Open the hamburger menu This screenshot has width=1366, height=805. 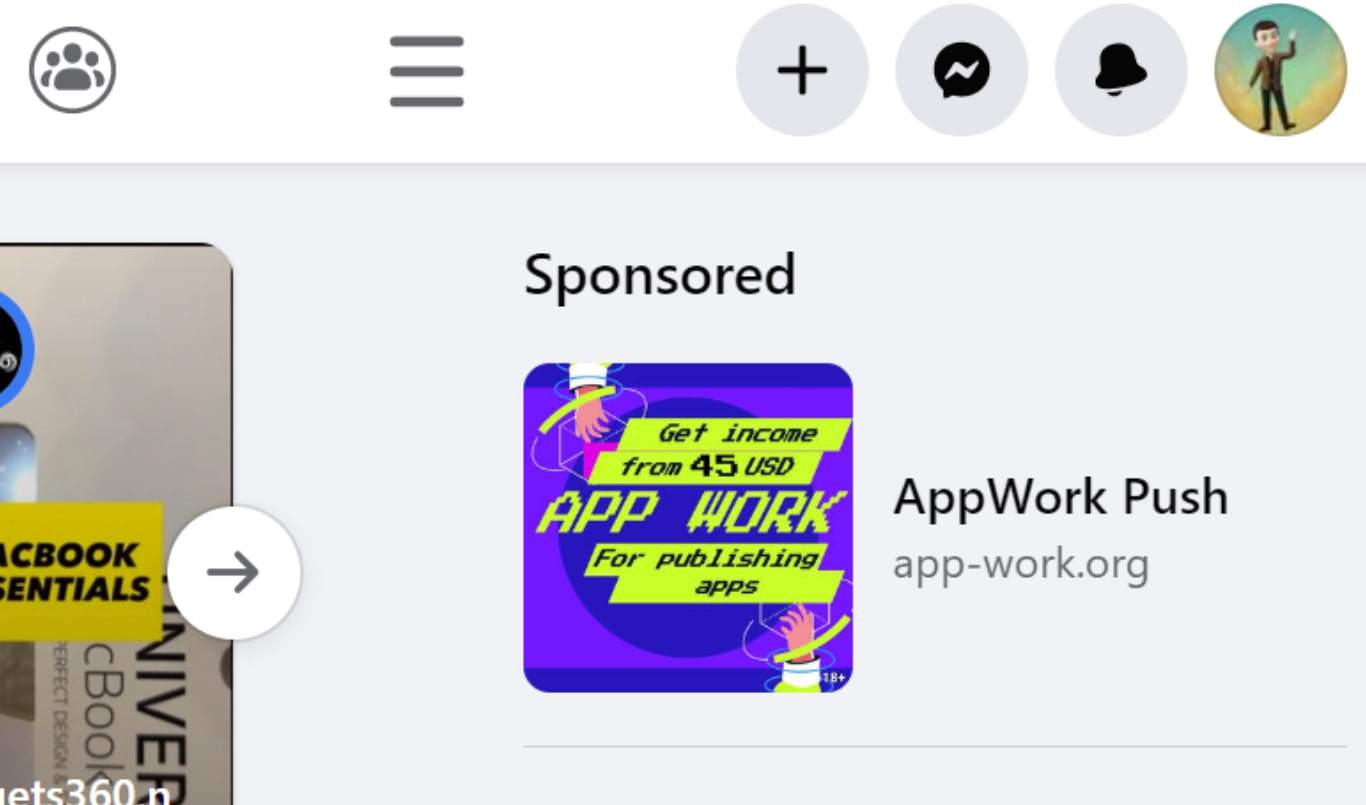click(x=427, y=71)
